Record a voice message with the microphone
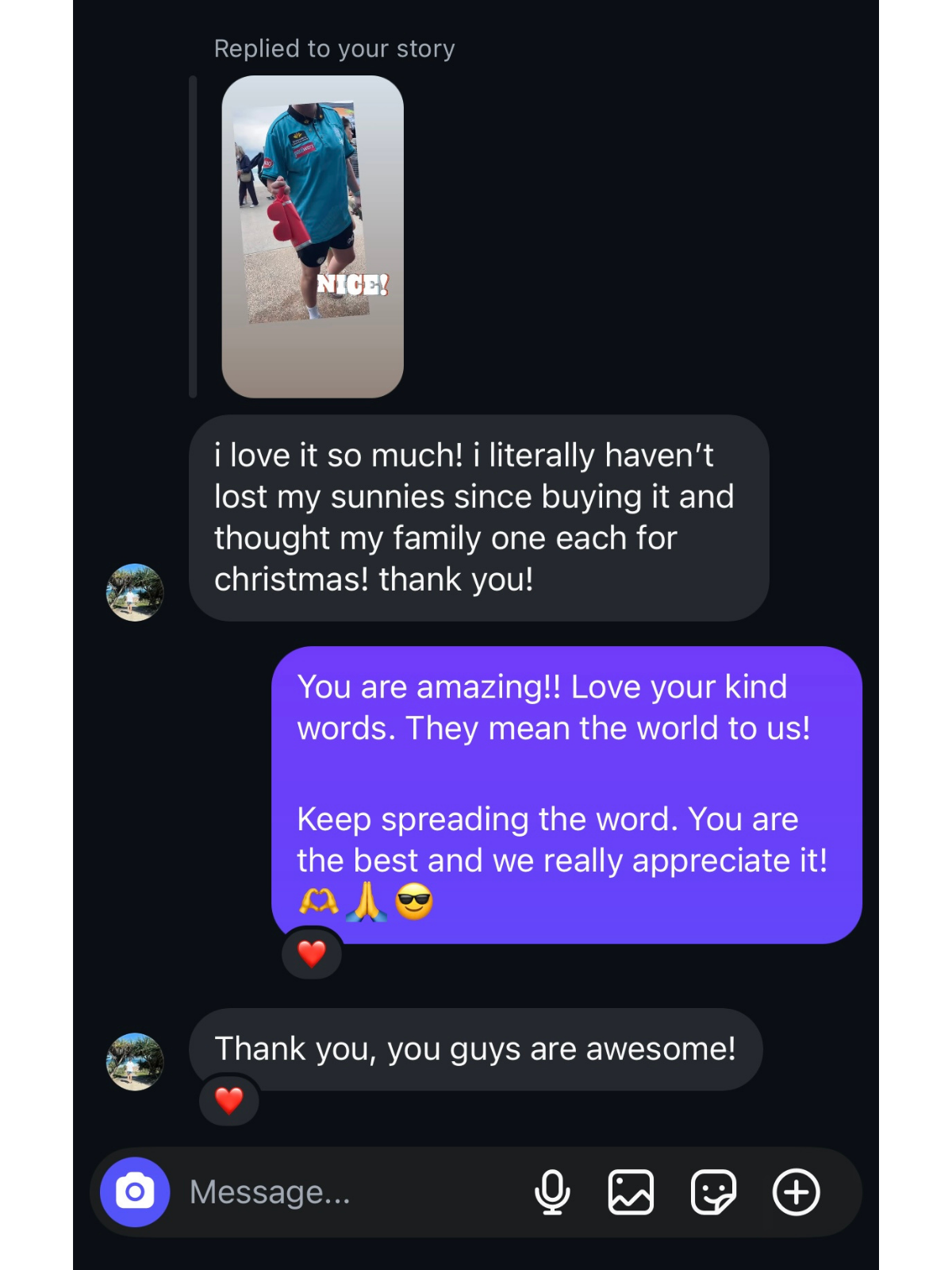Viewport: 952px width, 1270px height. [x=552, y=1191]
